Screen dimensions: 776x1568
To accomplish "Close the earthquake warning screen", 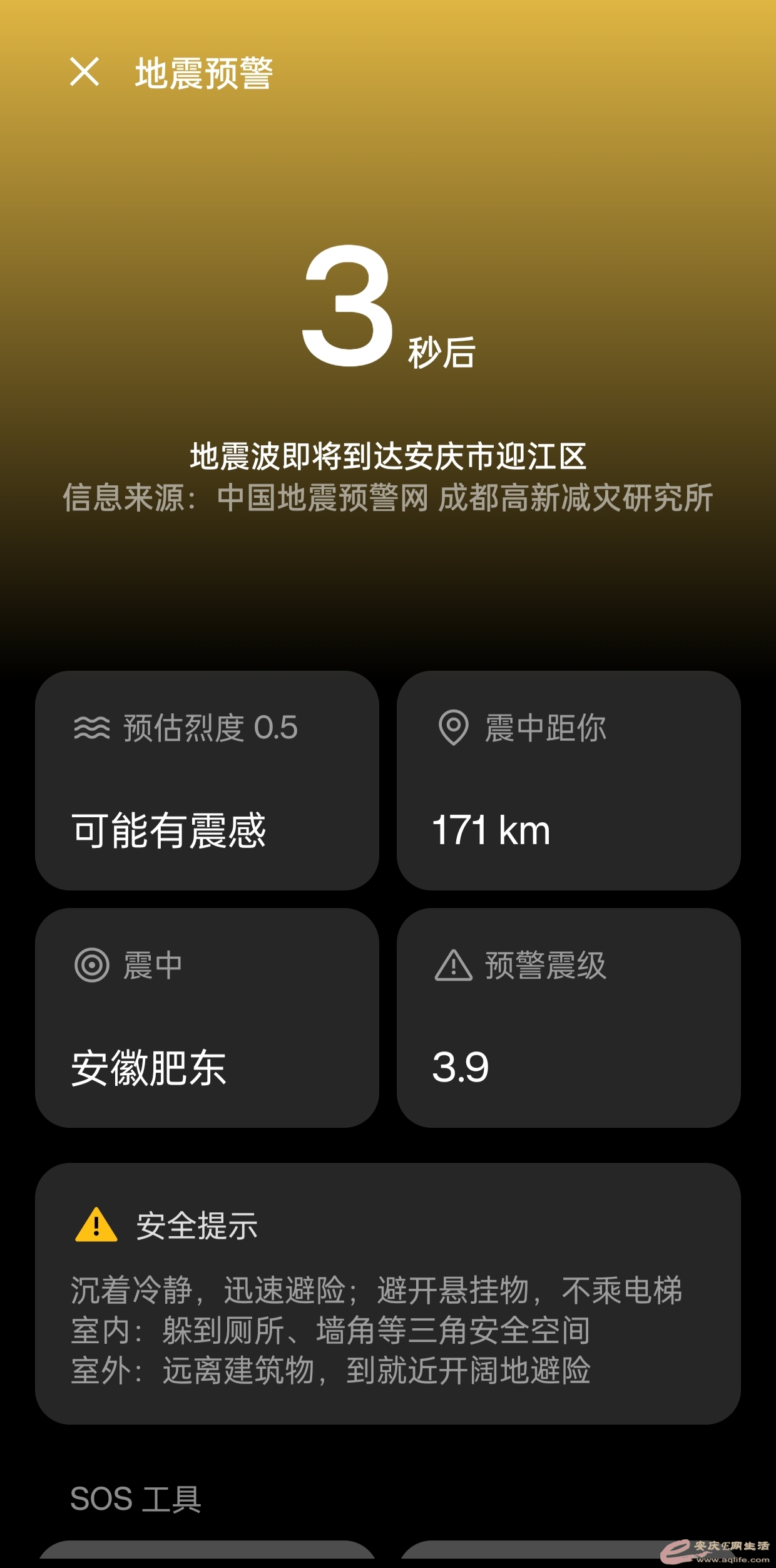I will click(84, 71).
